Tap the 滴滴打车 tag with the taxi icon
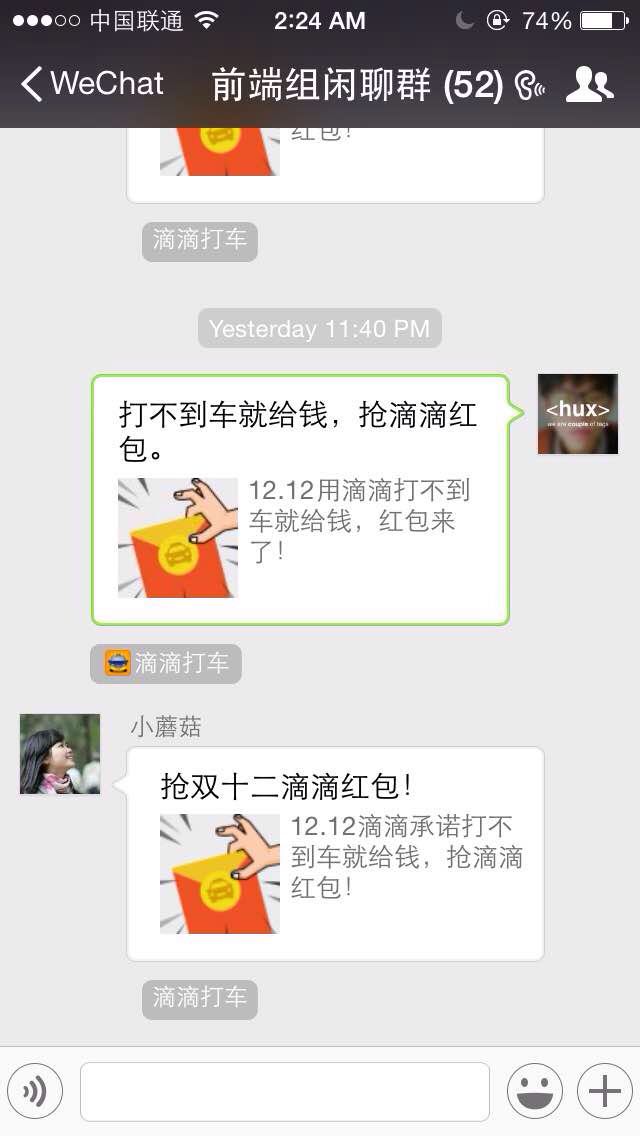Screen dimensions: 640x1136 [x=166, y=663]
